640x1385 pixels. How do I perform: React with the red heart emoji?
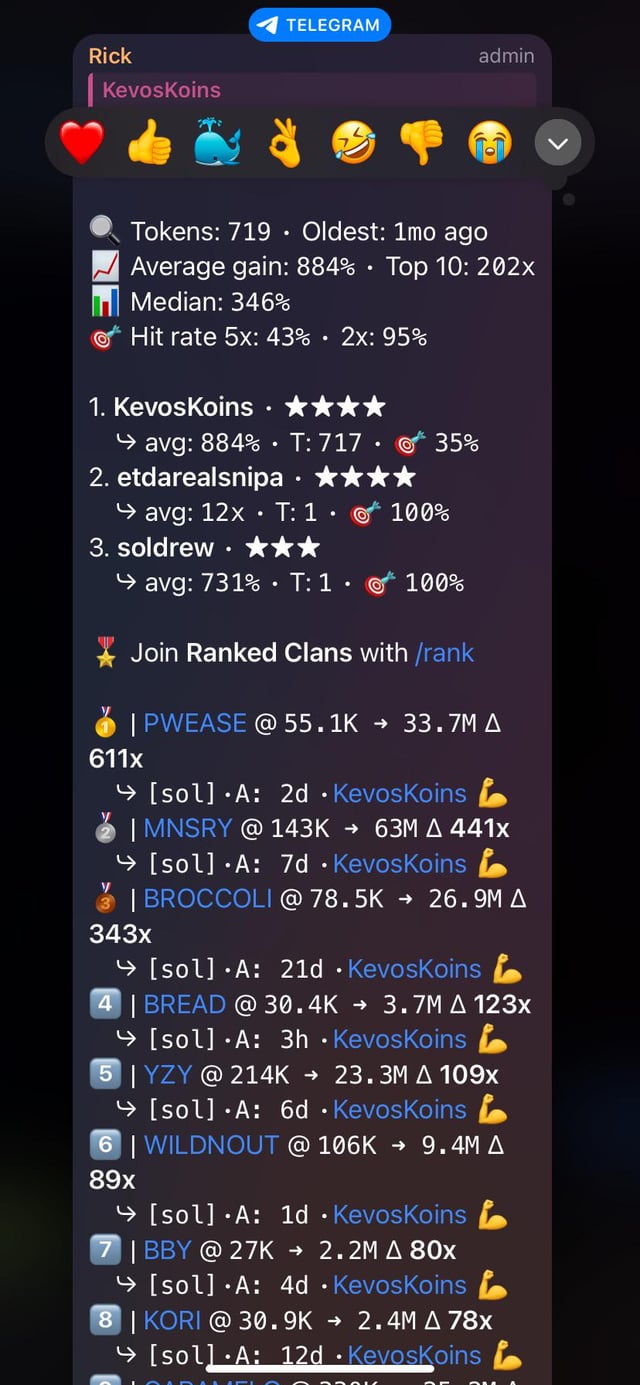pos(82,144)
